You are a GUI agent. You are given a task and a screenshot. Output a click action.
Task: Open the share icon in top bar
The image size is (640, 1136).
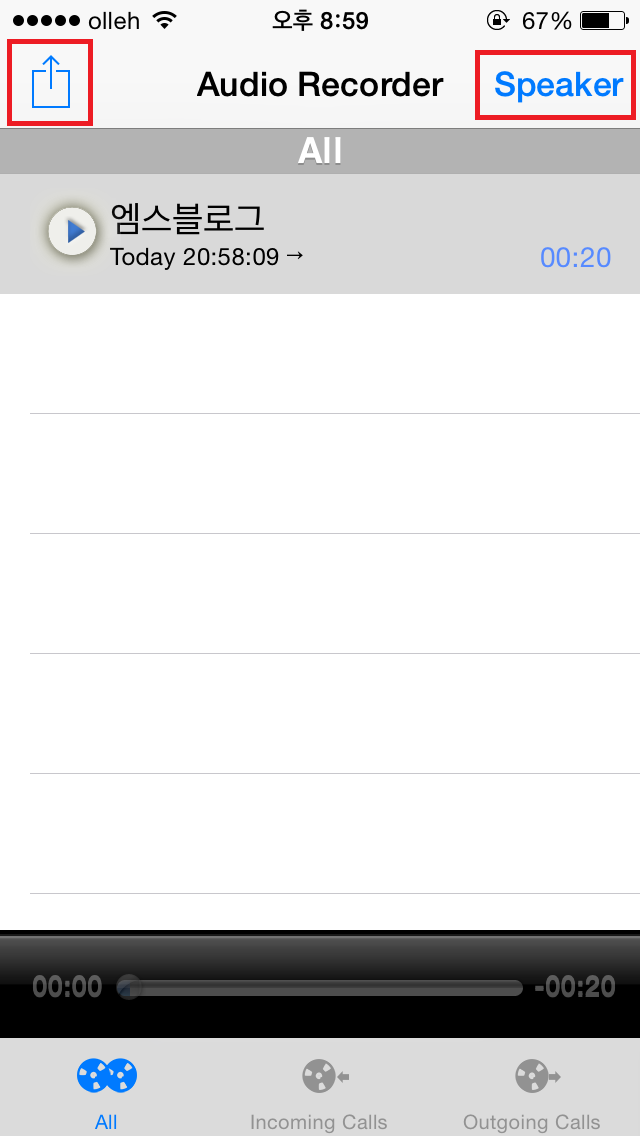coord(50,83)
